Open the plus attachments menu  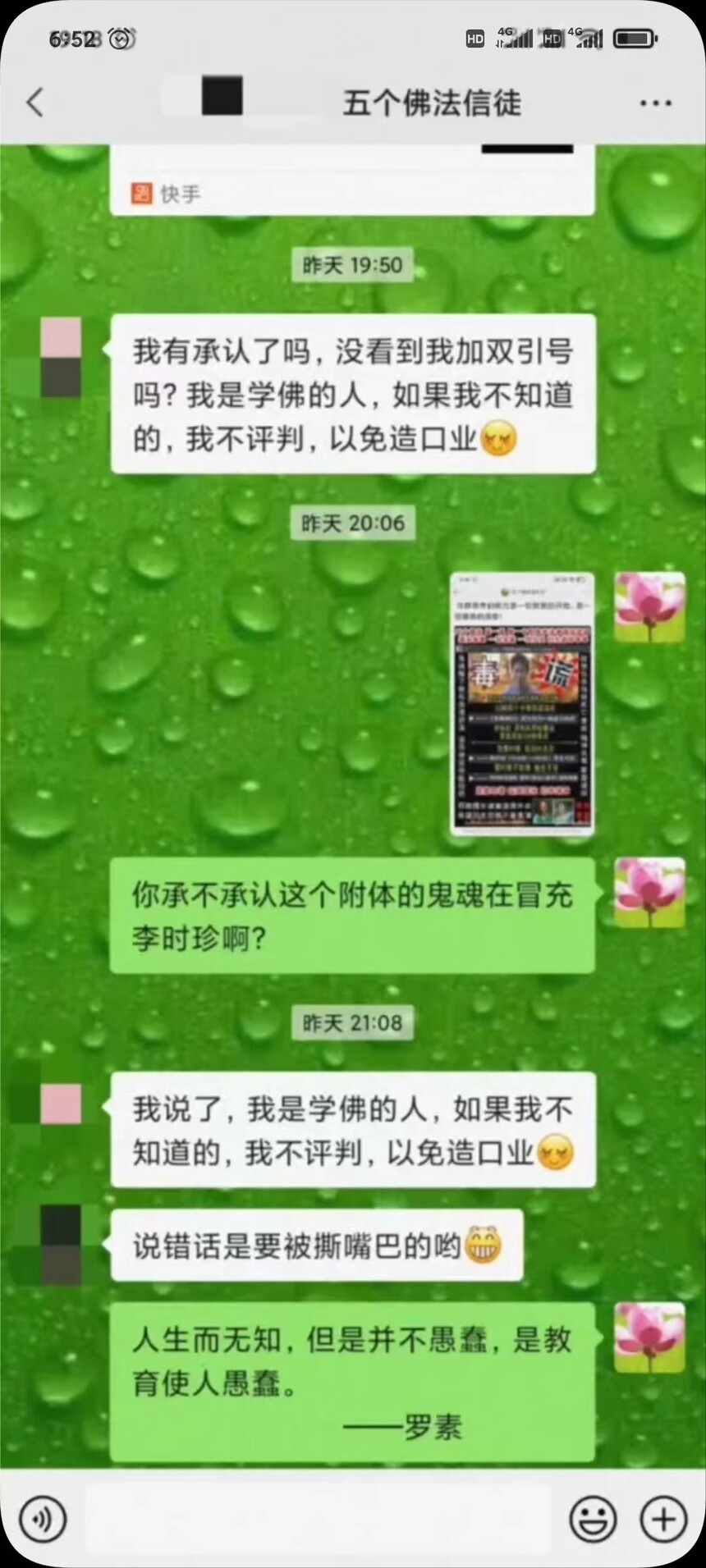tap(663, 1519)
